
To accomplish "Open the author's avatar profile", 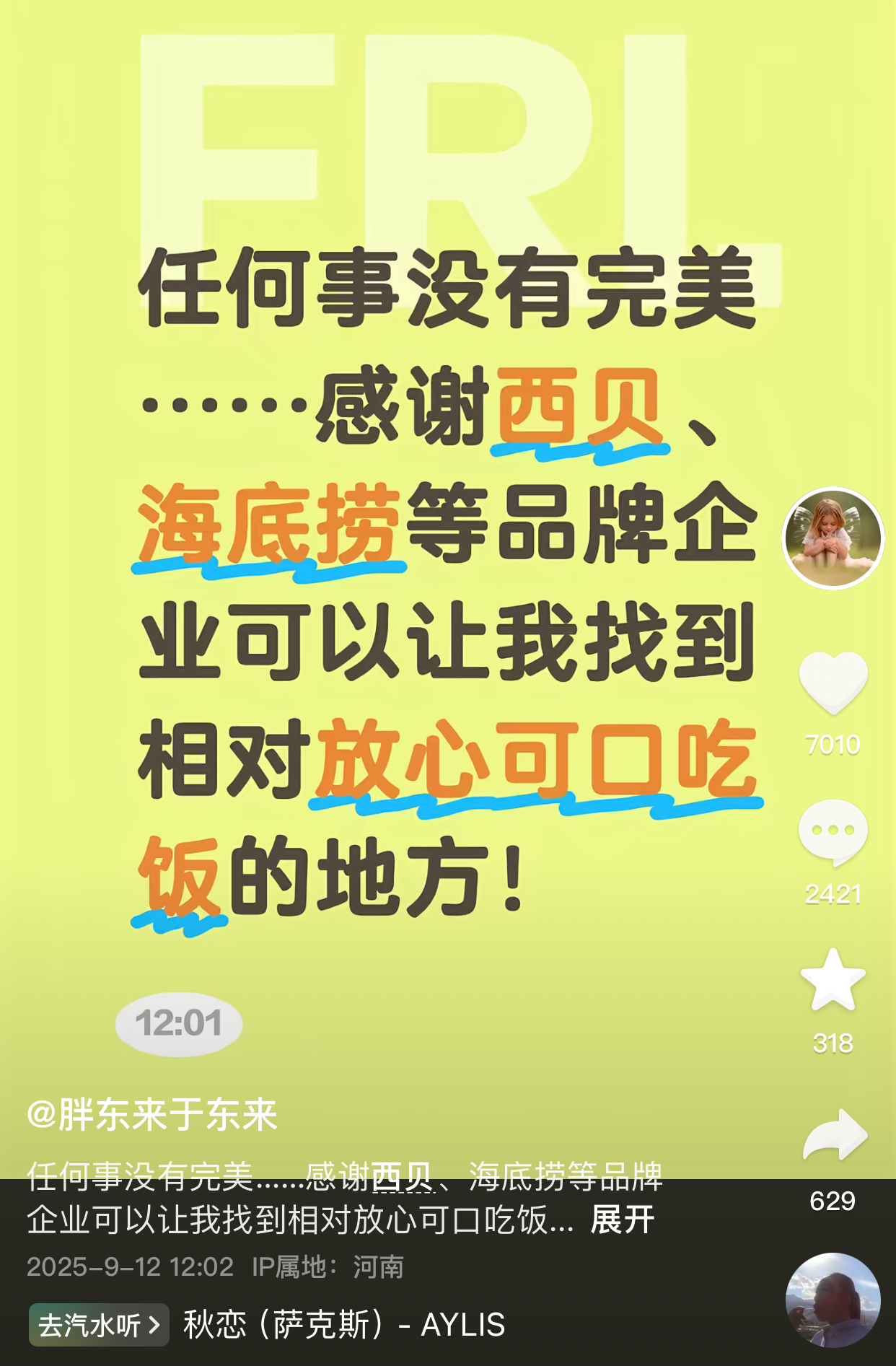I will (x=833, y=538).
